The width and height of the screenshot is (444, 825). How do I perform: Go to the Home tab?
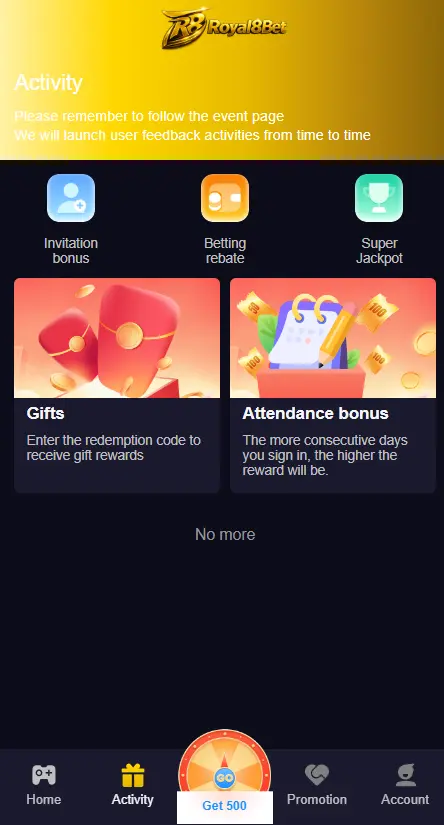point(44,784)
